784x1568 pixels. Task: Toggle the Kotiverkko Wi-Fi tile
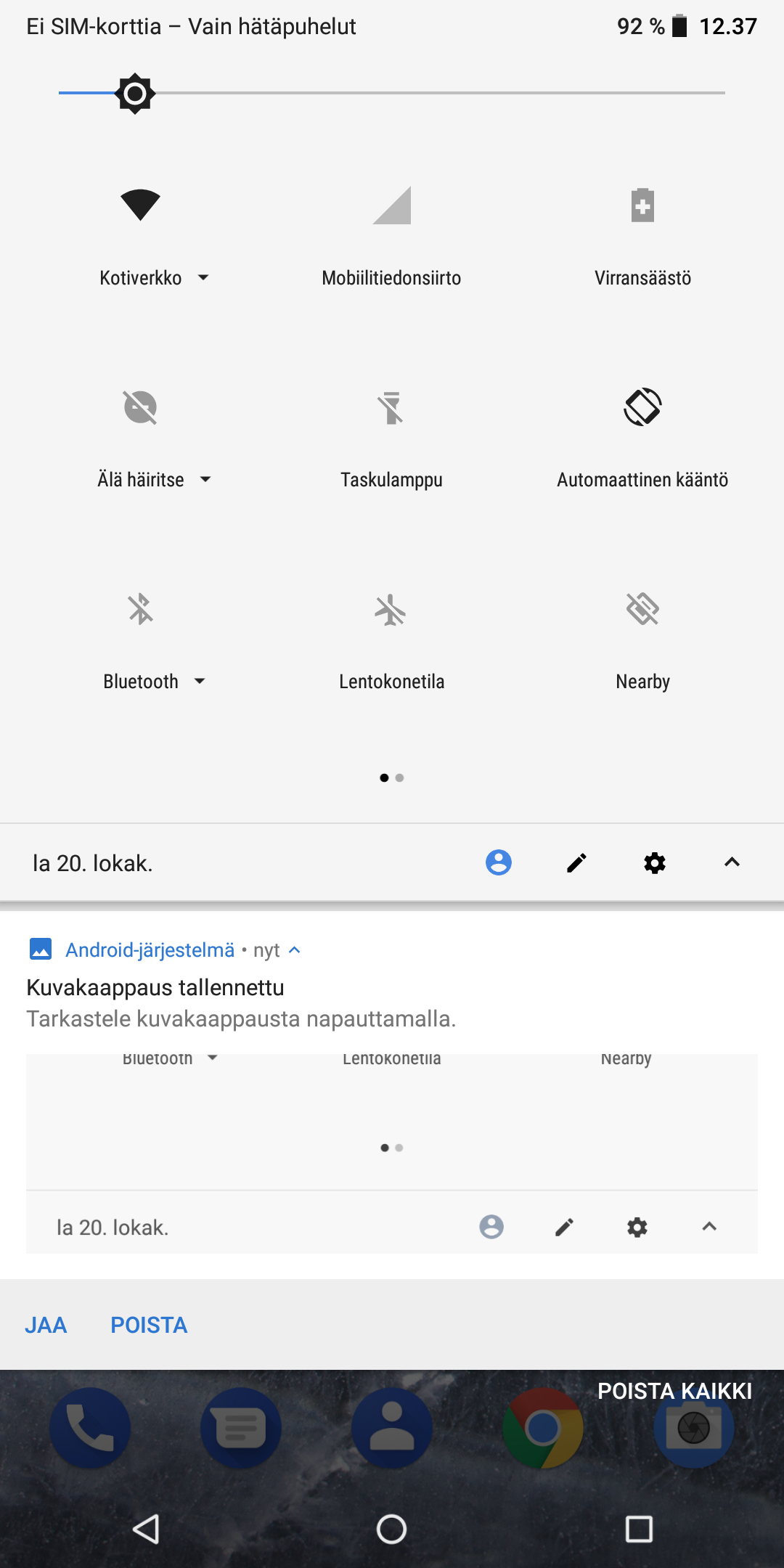[x=140, y=205]
